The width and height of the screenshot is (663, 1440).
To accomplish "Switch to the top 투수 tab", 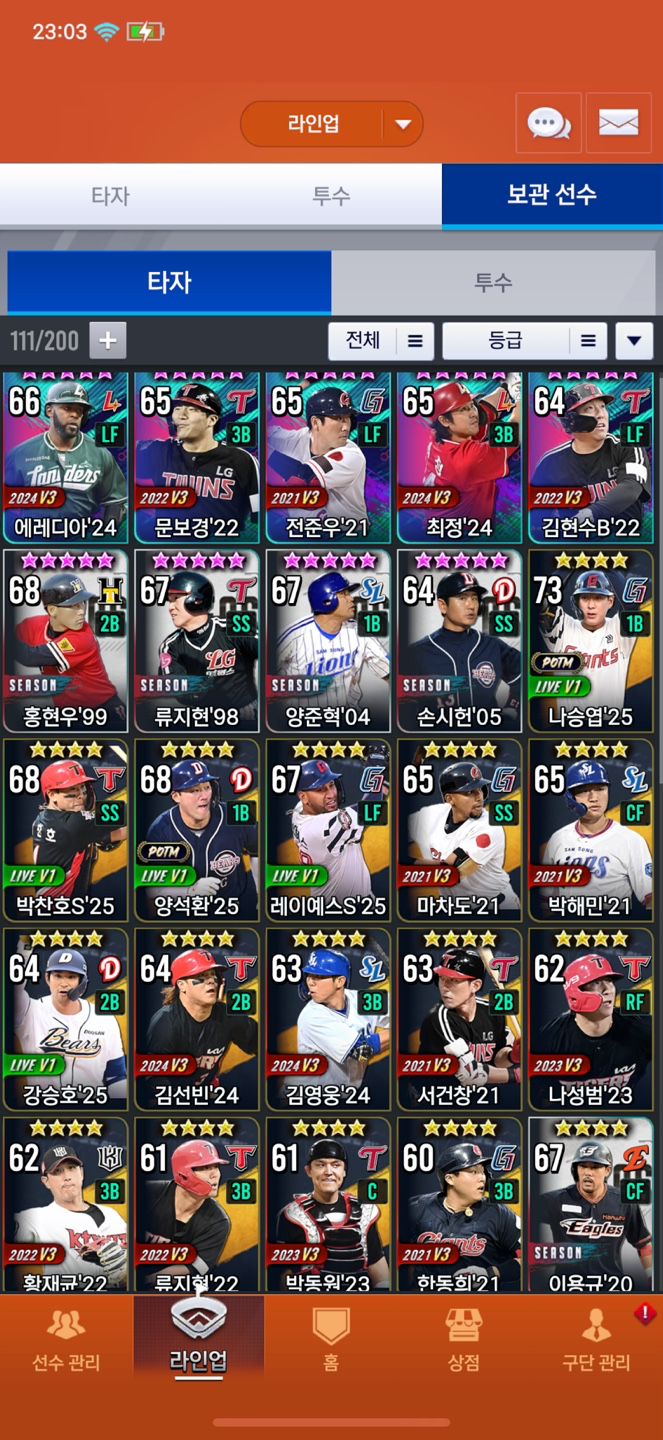I will [331, 195].
